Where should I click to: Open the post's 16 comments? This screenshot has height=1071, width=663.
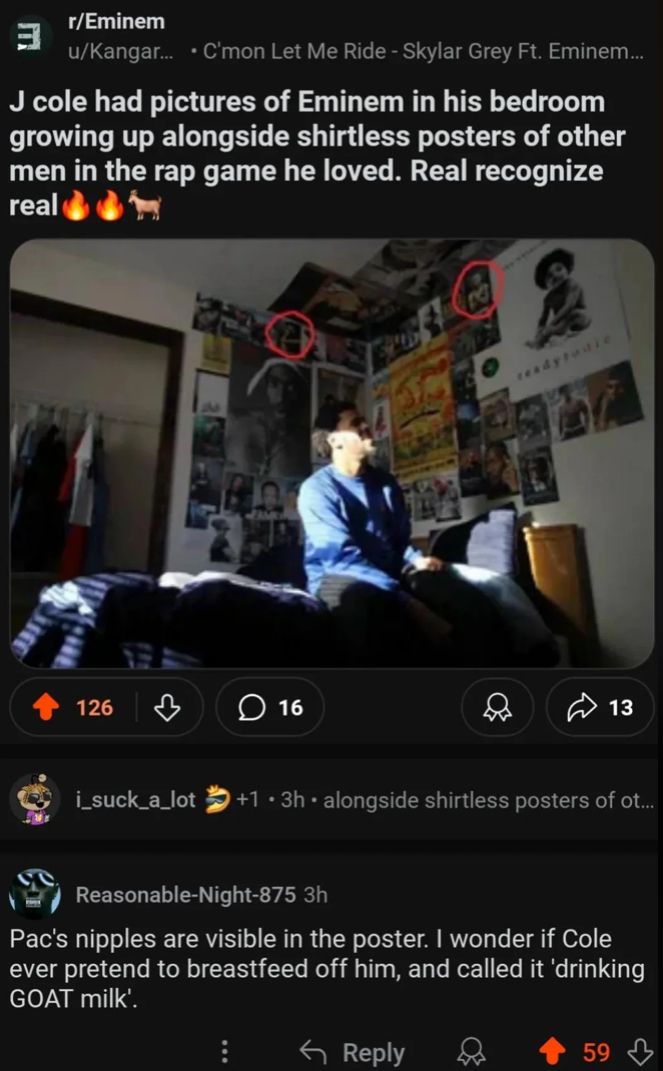[x=270, y=708]
